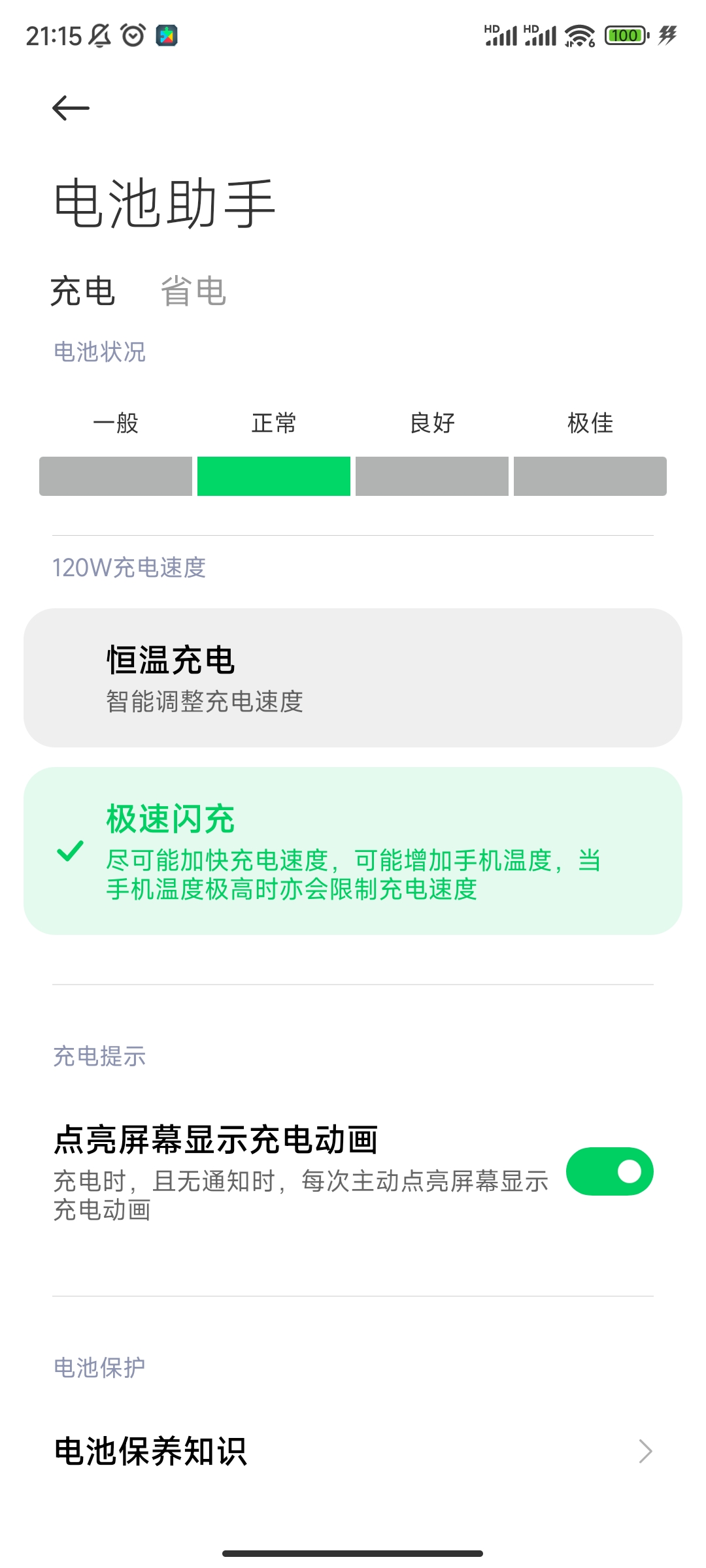Disable 点亮屏幕显示充电动画 switch
Image resolution: width=706 pixels, height=1568 pixels.
pyautogui.click(x=610, y=1171)
